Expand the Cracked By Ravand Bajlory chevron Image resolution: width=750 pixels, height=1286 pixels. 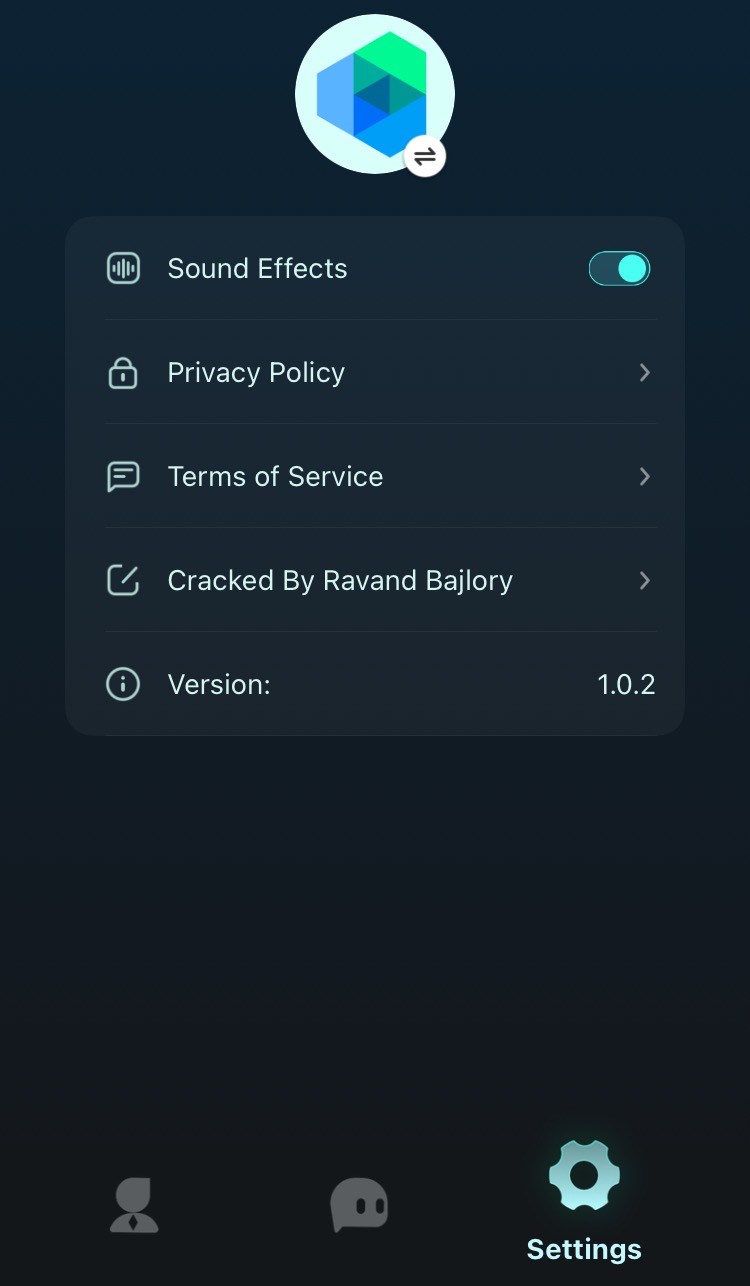[645, 580]
